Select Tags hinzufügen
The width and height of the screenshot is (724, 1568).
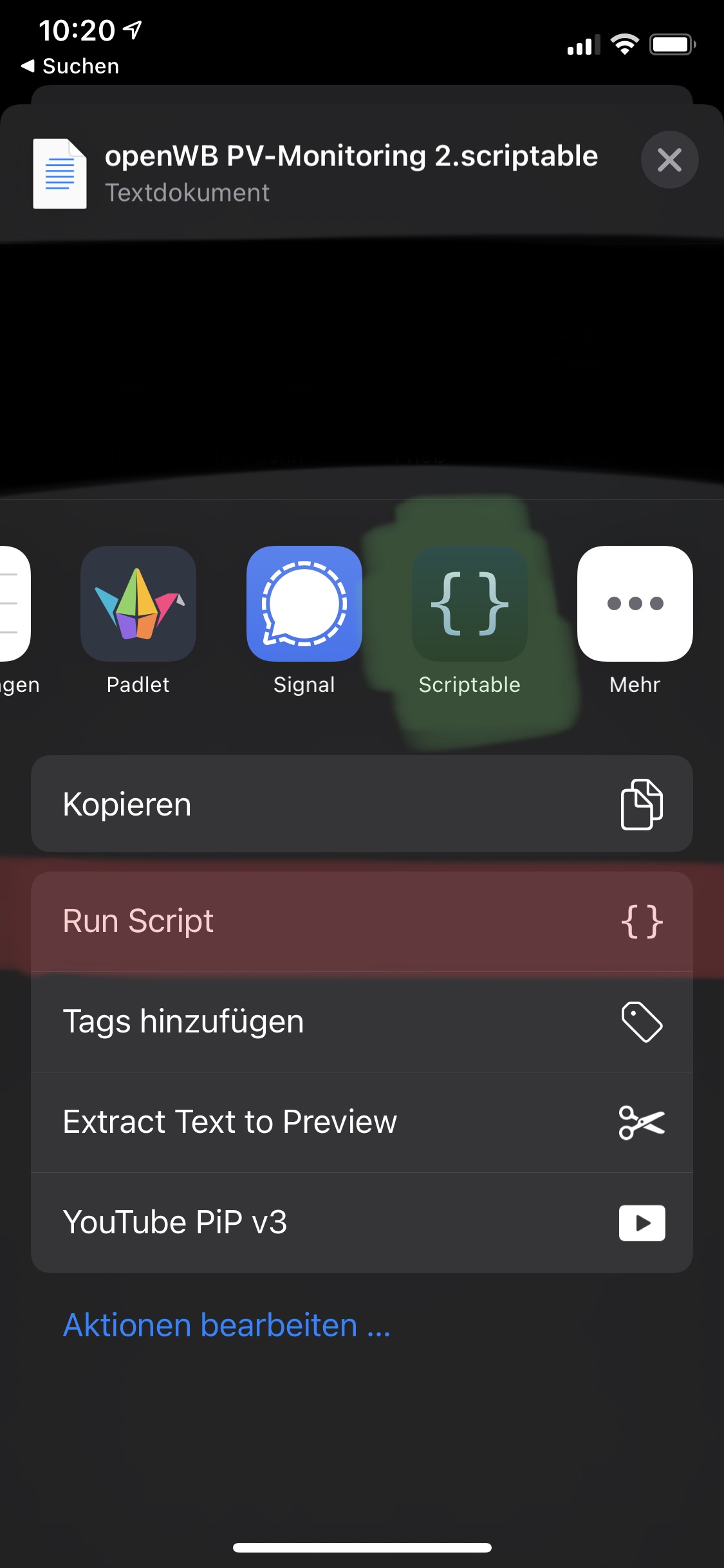[x=362, y=1022]
